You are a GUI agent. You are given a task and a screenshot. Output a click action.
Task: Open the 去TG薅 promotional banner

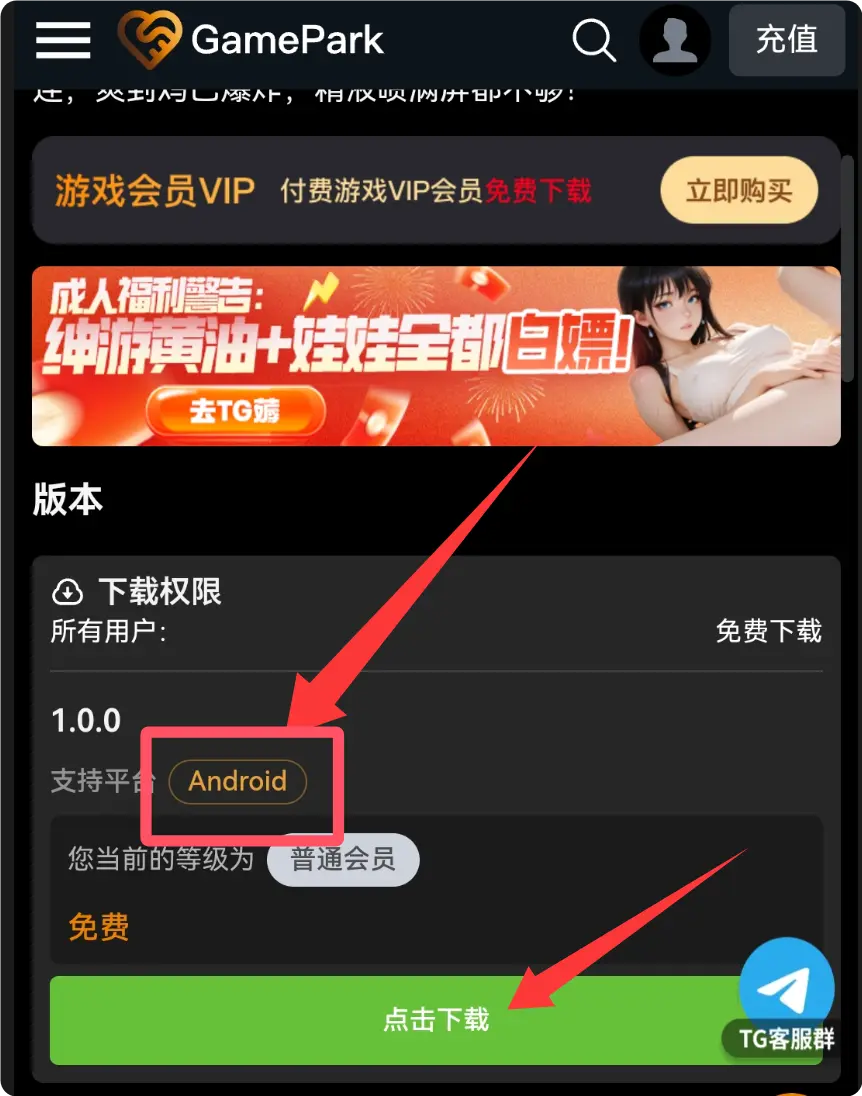tap(236, 411)
